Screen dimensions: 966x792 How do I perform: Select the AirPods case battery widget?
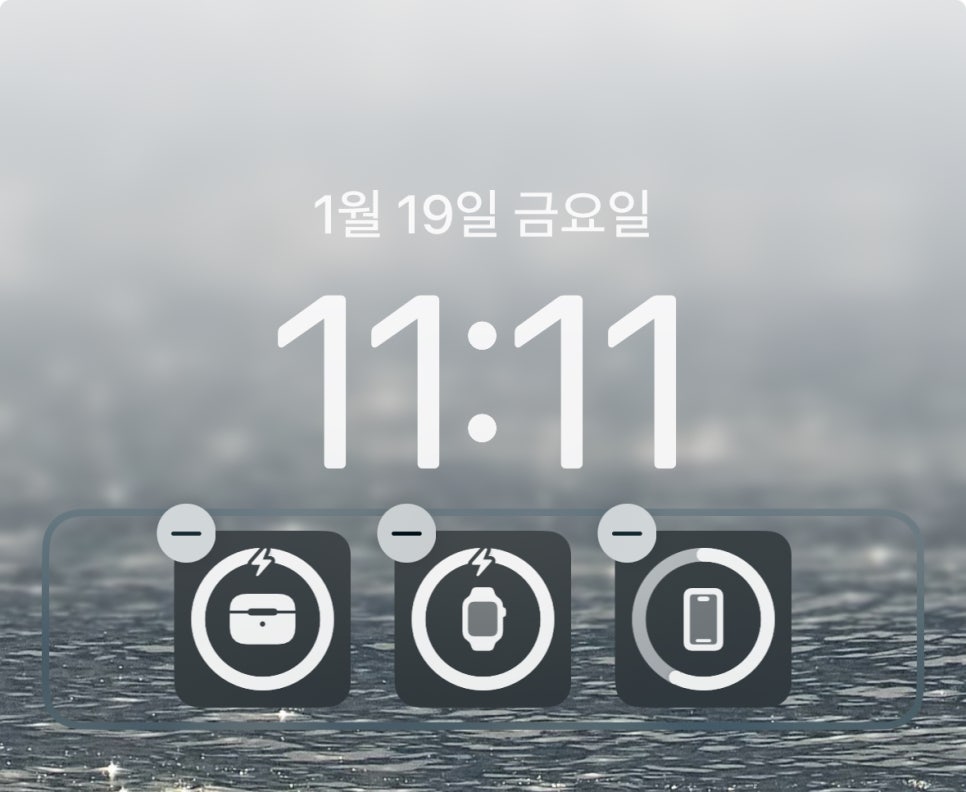[x=262, y=620]
